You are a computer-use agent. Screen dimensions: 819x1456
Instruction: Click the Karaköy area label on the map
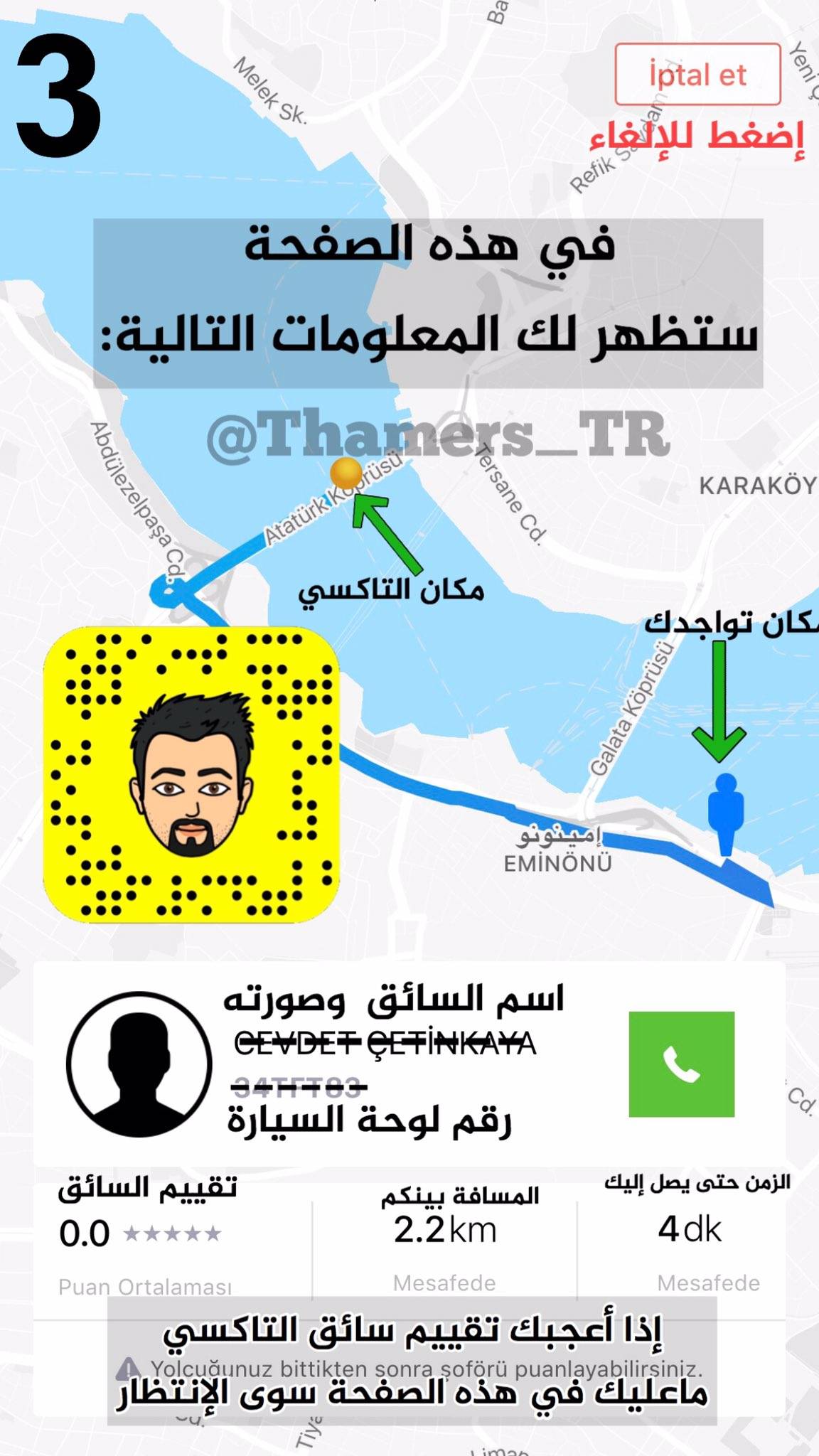757,486
